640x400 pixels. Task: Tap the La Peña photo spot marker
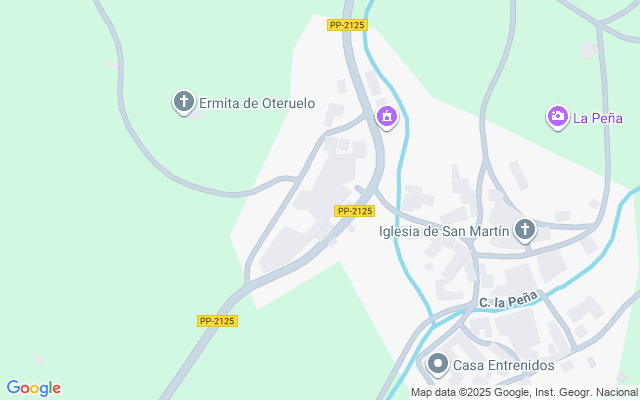click(558, 118)
